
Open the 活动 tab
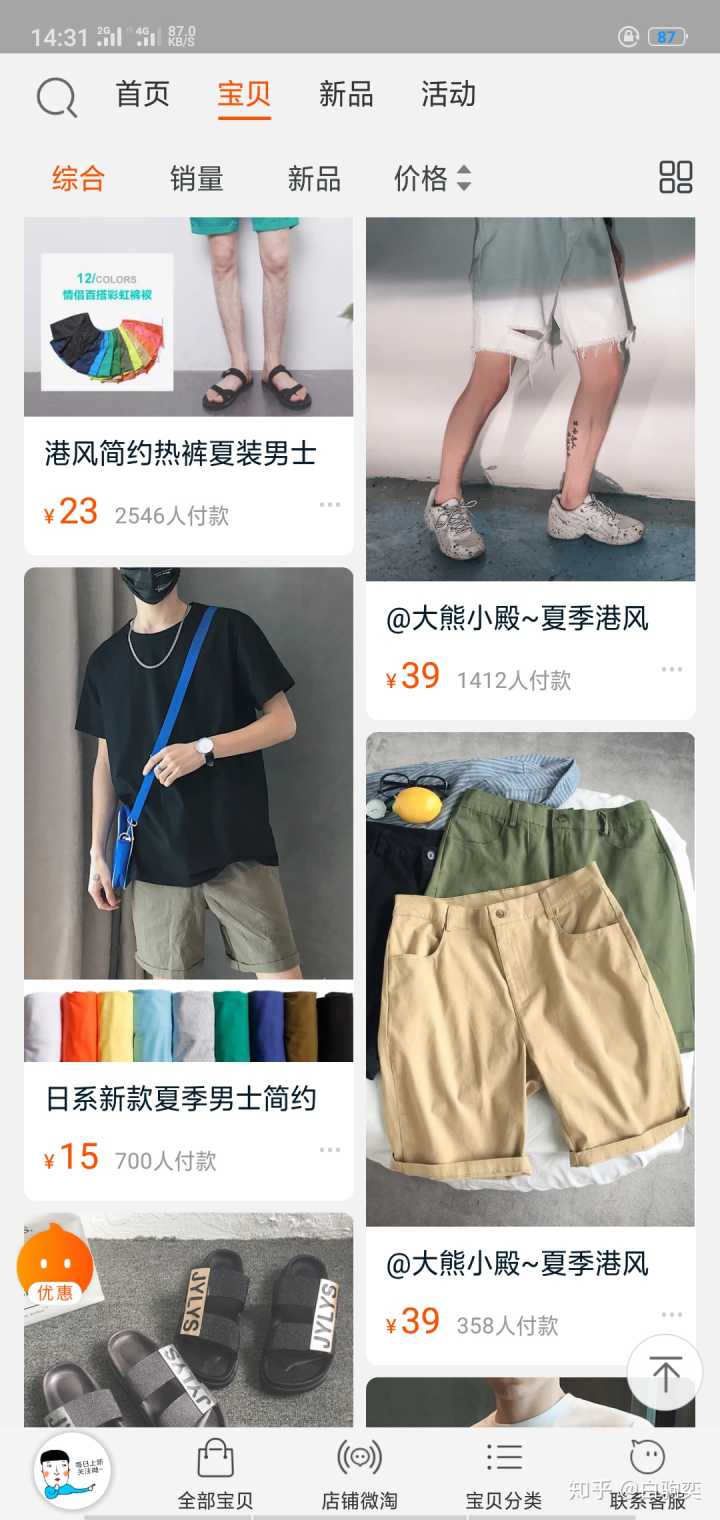pos(448,95)
